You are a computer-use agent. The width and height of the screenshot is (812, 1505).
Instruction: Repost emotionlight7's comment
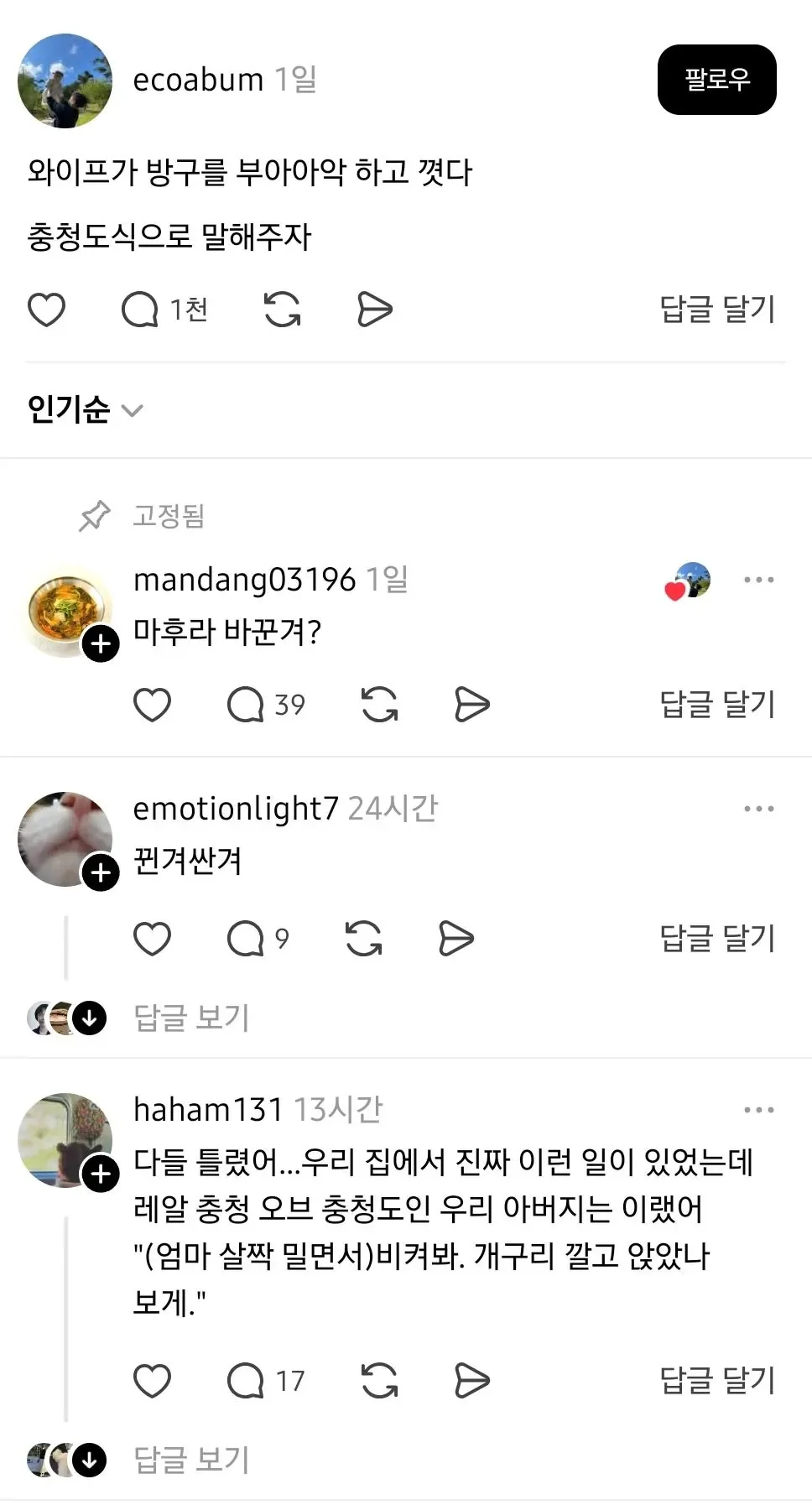tap(363, 939)
